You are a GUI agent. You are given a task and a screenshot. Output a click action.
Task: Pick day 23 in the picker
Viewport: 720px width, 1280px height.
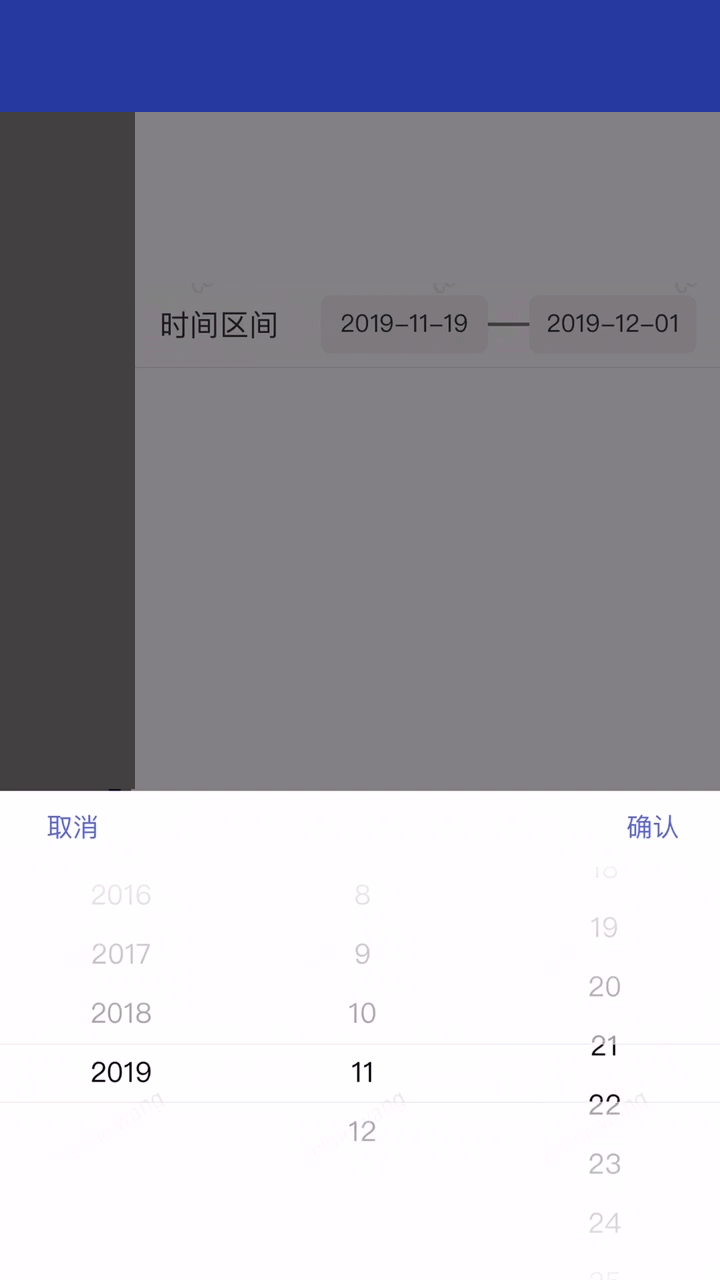604,1164
